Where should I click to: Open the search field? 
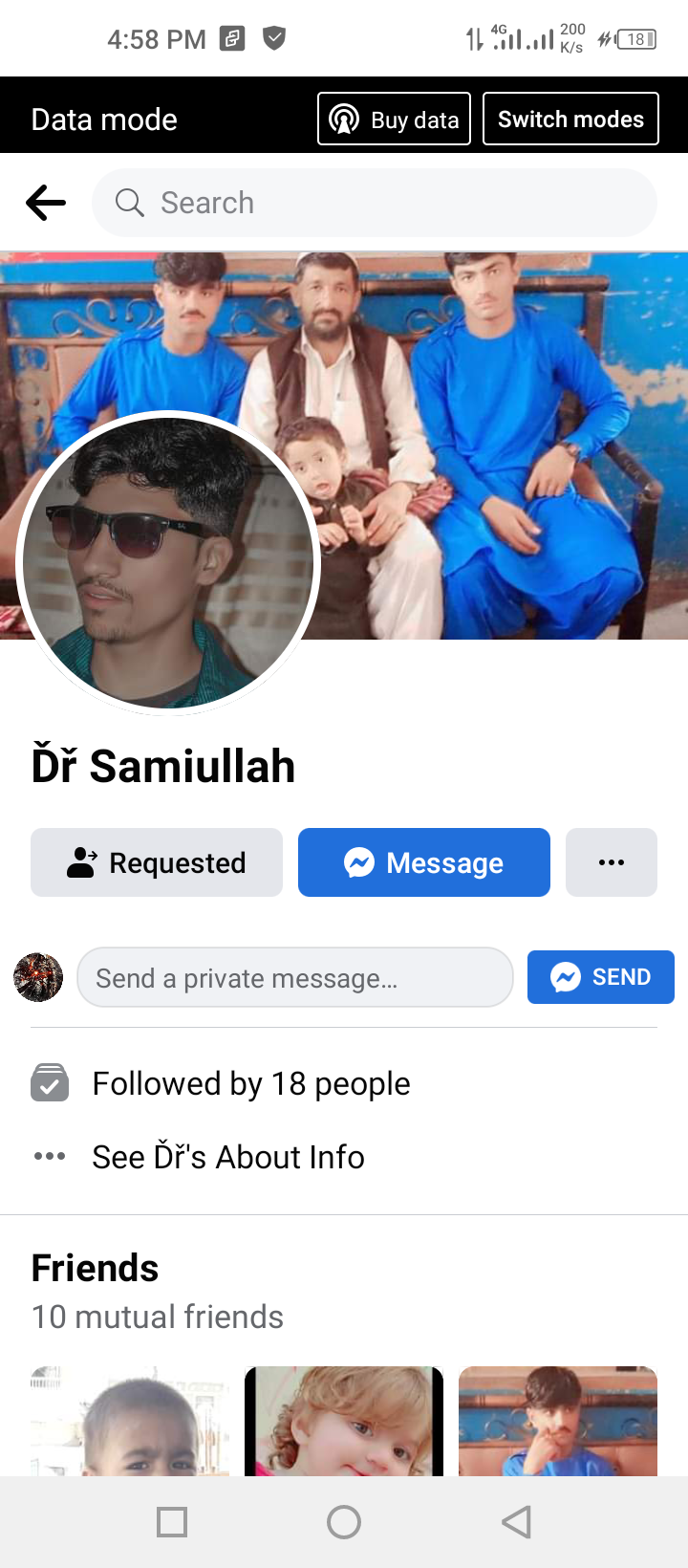click(375, 203)
